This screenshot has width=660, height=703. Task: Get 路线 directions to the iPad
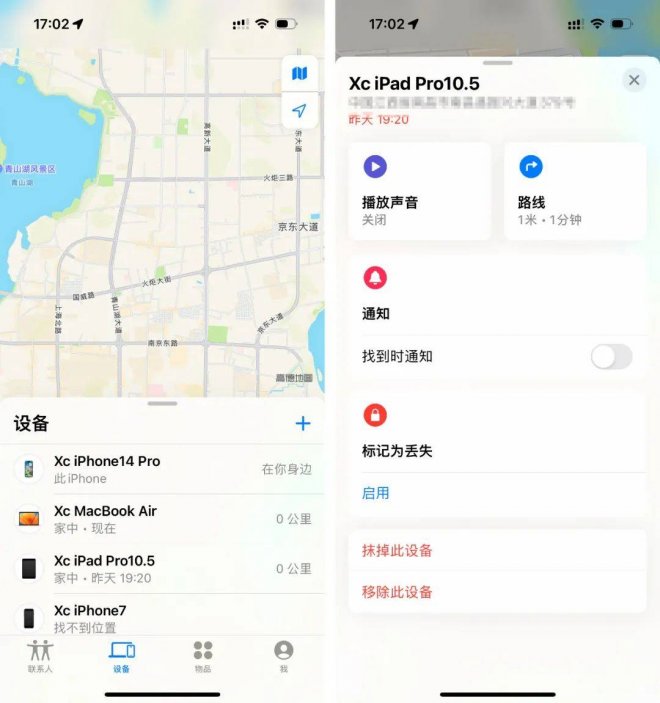tap(575, 191)
